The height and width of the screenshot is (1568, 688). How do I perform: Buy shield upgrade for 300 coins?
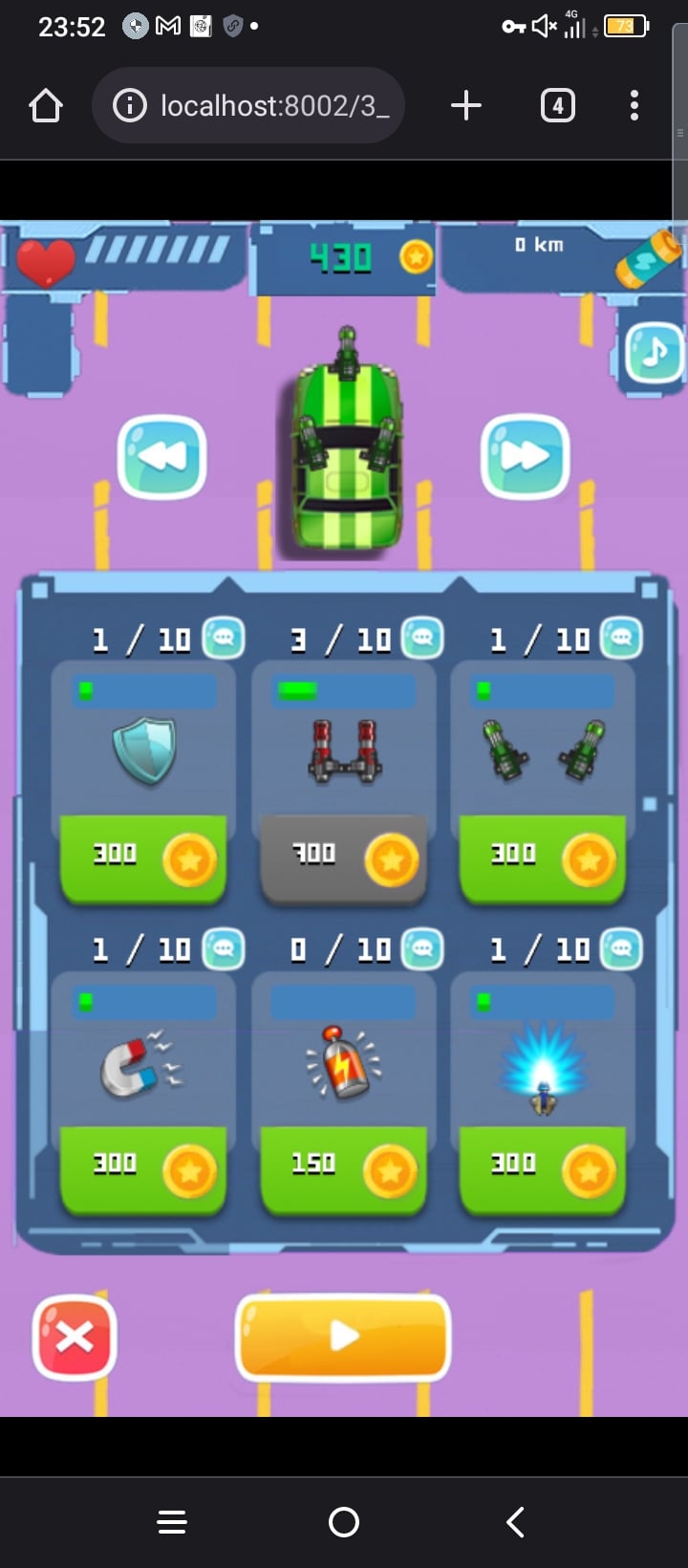143,858
